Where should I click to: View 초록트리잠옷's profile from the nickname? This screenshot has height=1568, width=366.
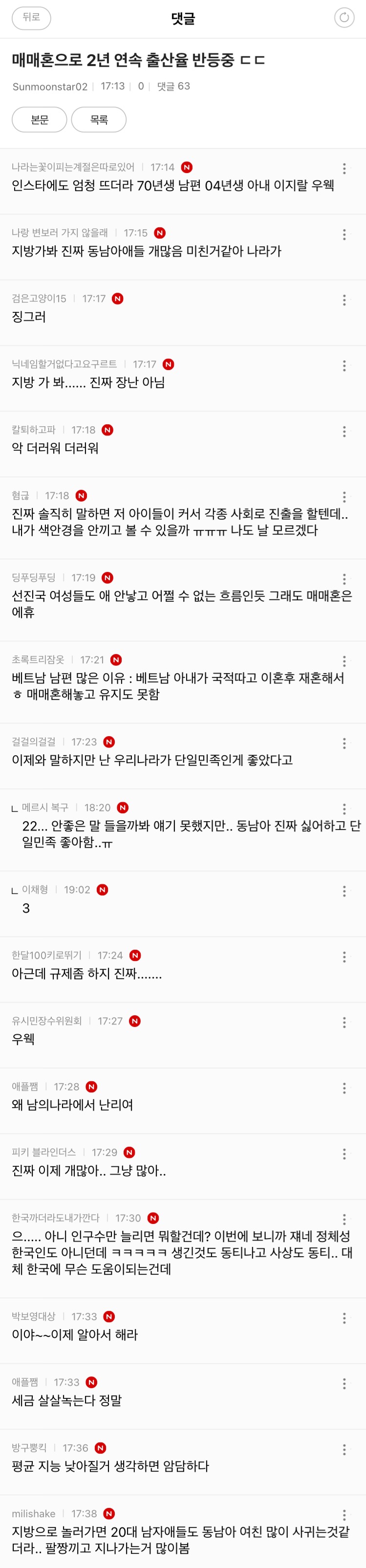pyautogui.click(x=38, y=660)
